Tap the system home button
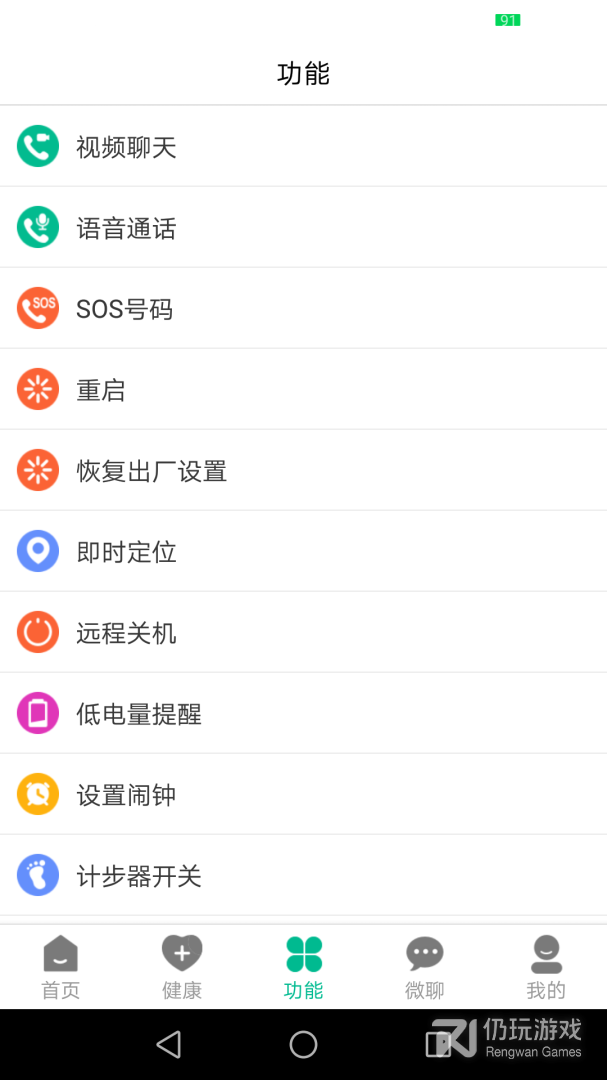The height and width of the screenshot is (1080, 607). click(303, 1045)
